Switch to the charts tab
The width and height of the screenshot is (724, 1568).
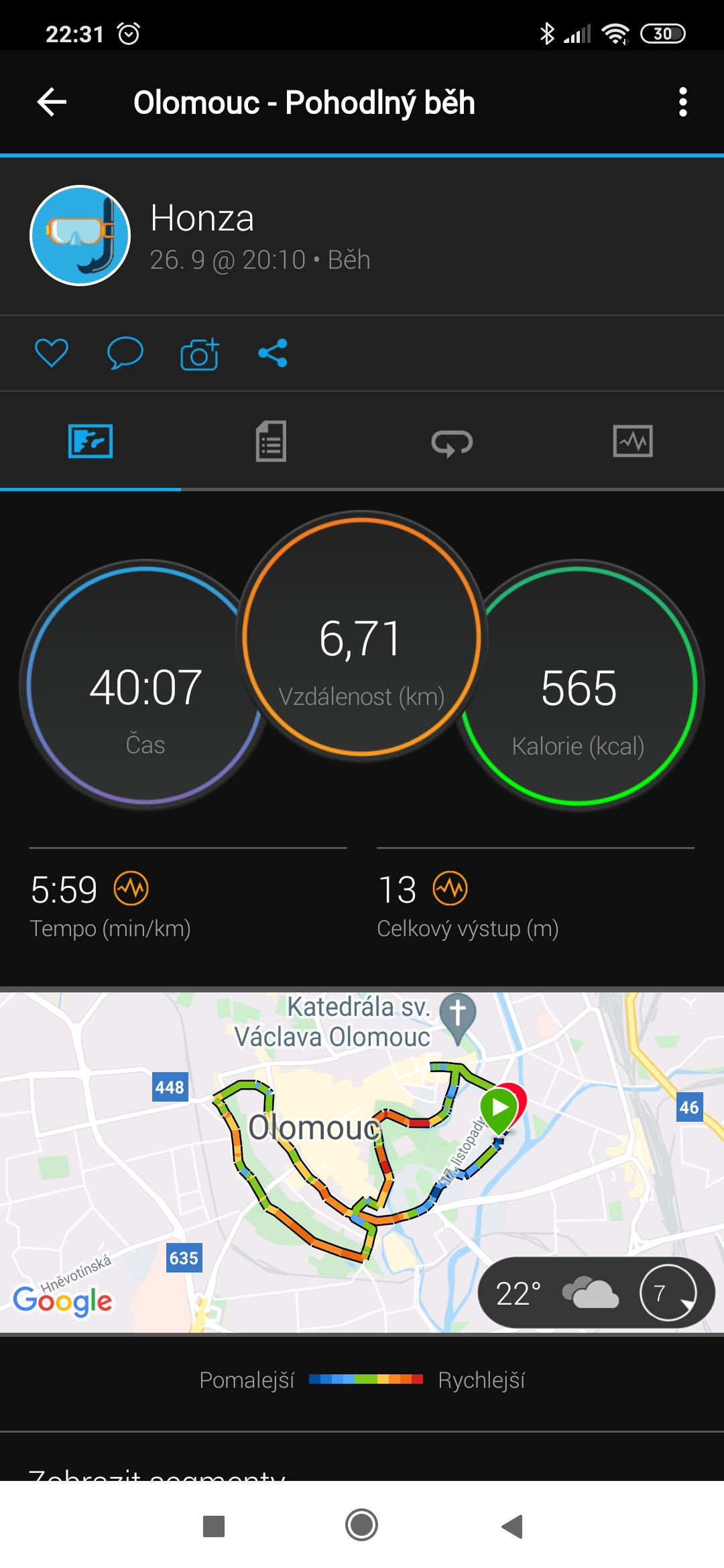click(x=633, y=441)
